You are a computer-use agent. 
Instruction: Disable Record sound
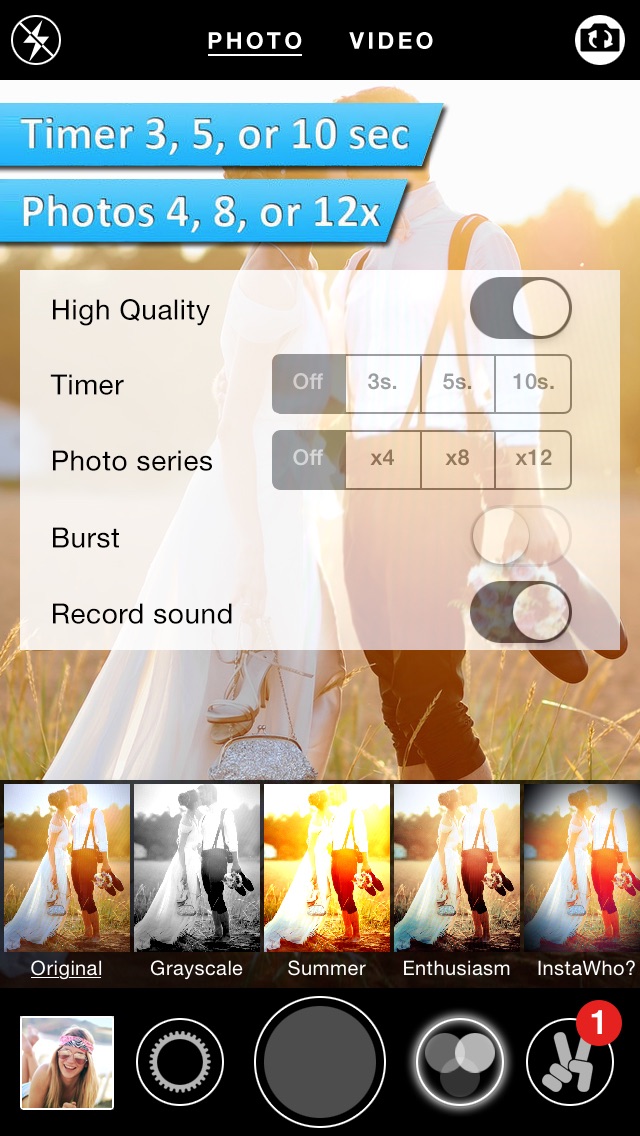(x=520, y=612)
